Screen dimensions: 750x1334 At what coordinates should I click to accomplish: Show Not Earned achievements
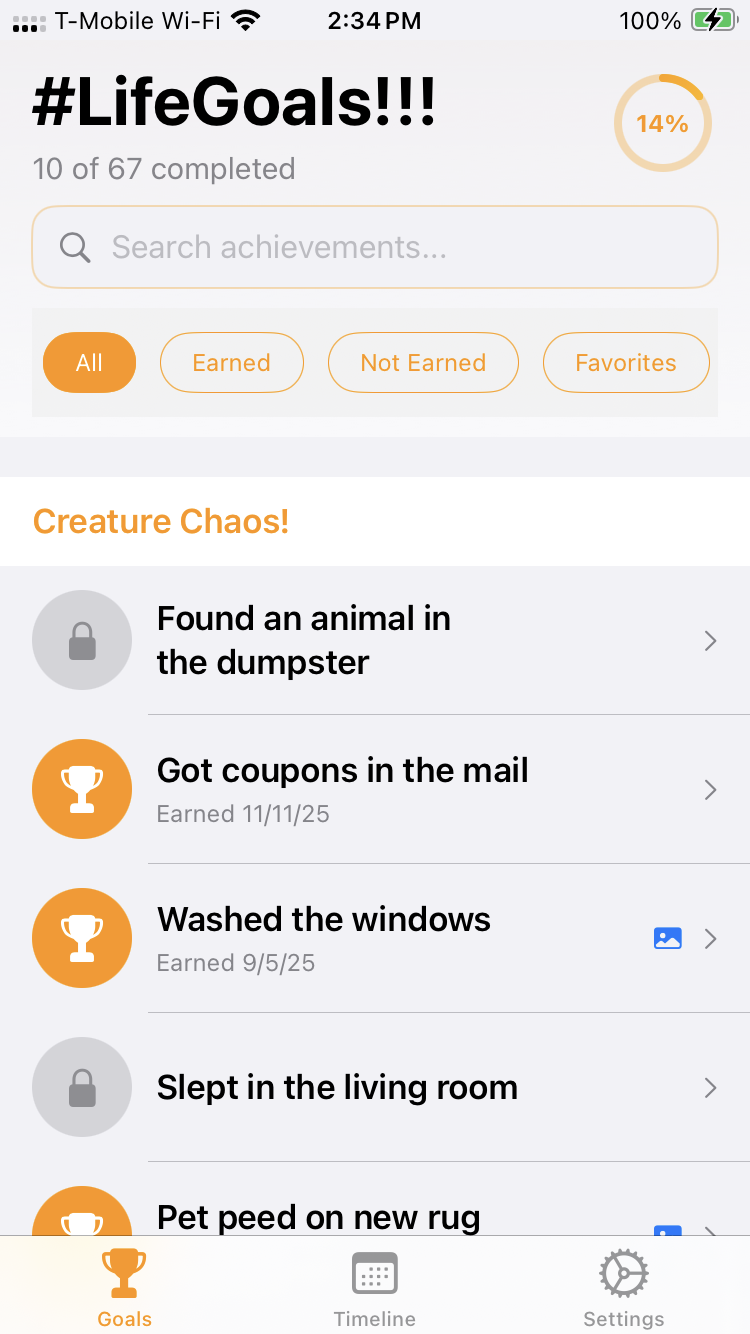pyautogui.click(x=423, y=362)
